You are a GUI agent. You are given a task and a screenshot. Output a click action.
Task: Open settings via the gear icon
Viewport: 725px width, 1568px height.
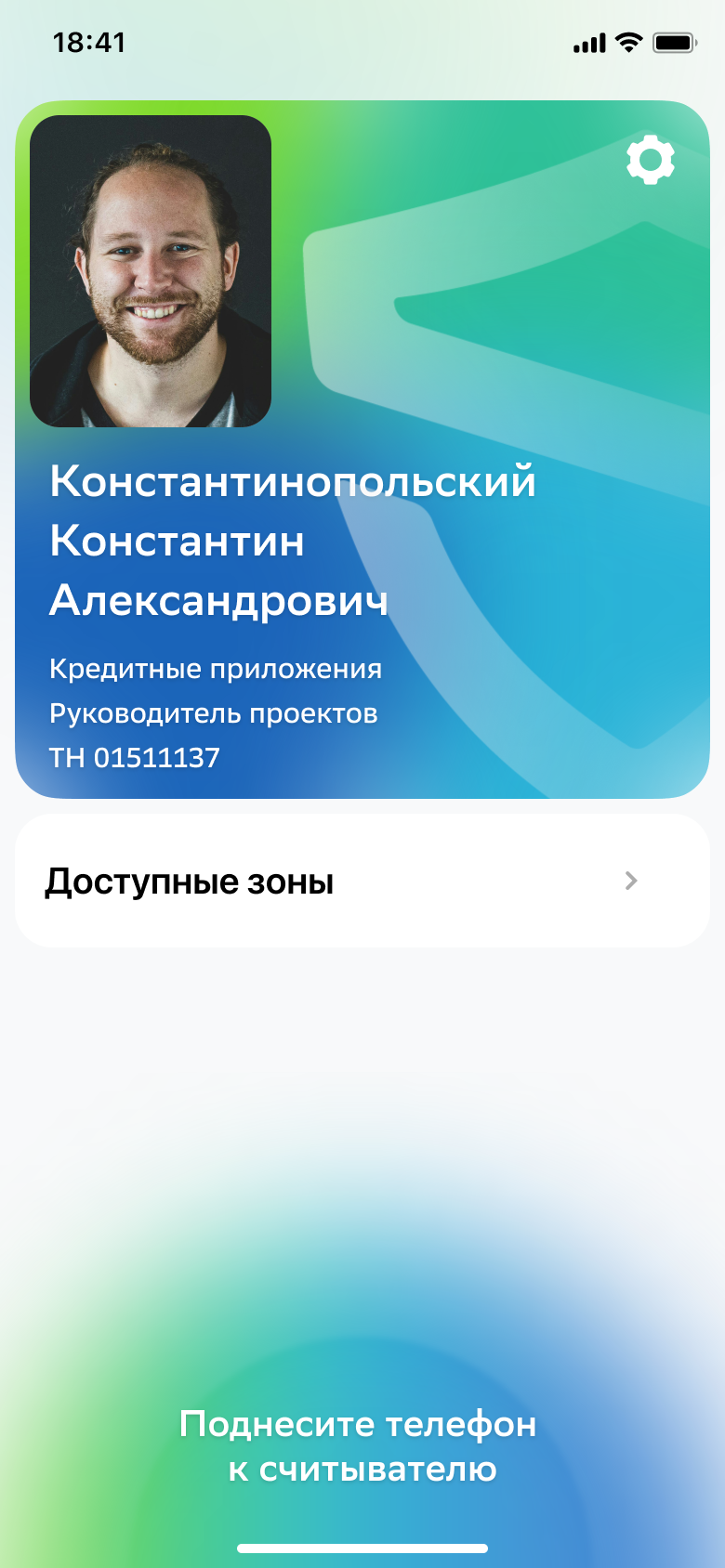click(x=650, y=160)
